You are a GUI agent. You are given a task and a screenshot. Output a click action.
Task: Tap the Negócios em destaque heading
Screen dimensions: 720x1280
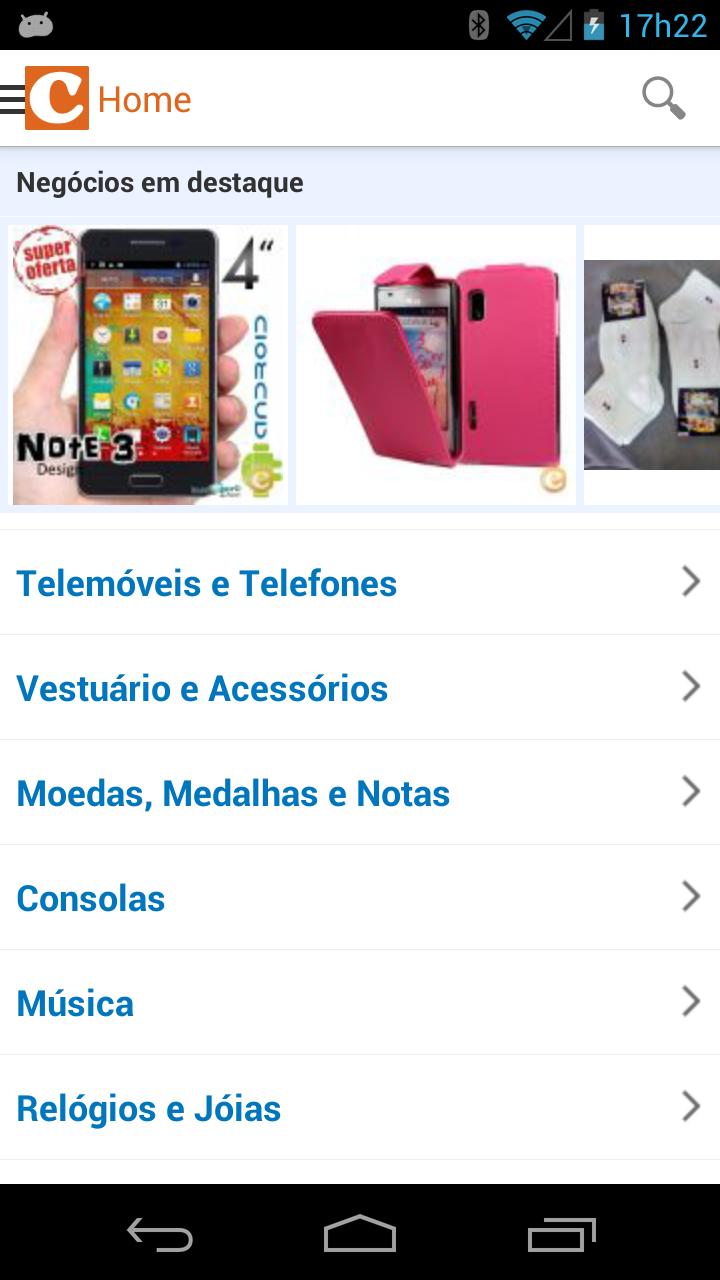159,182
